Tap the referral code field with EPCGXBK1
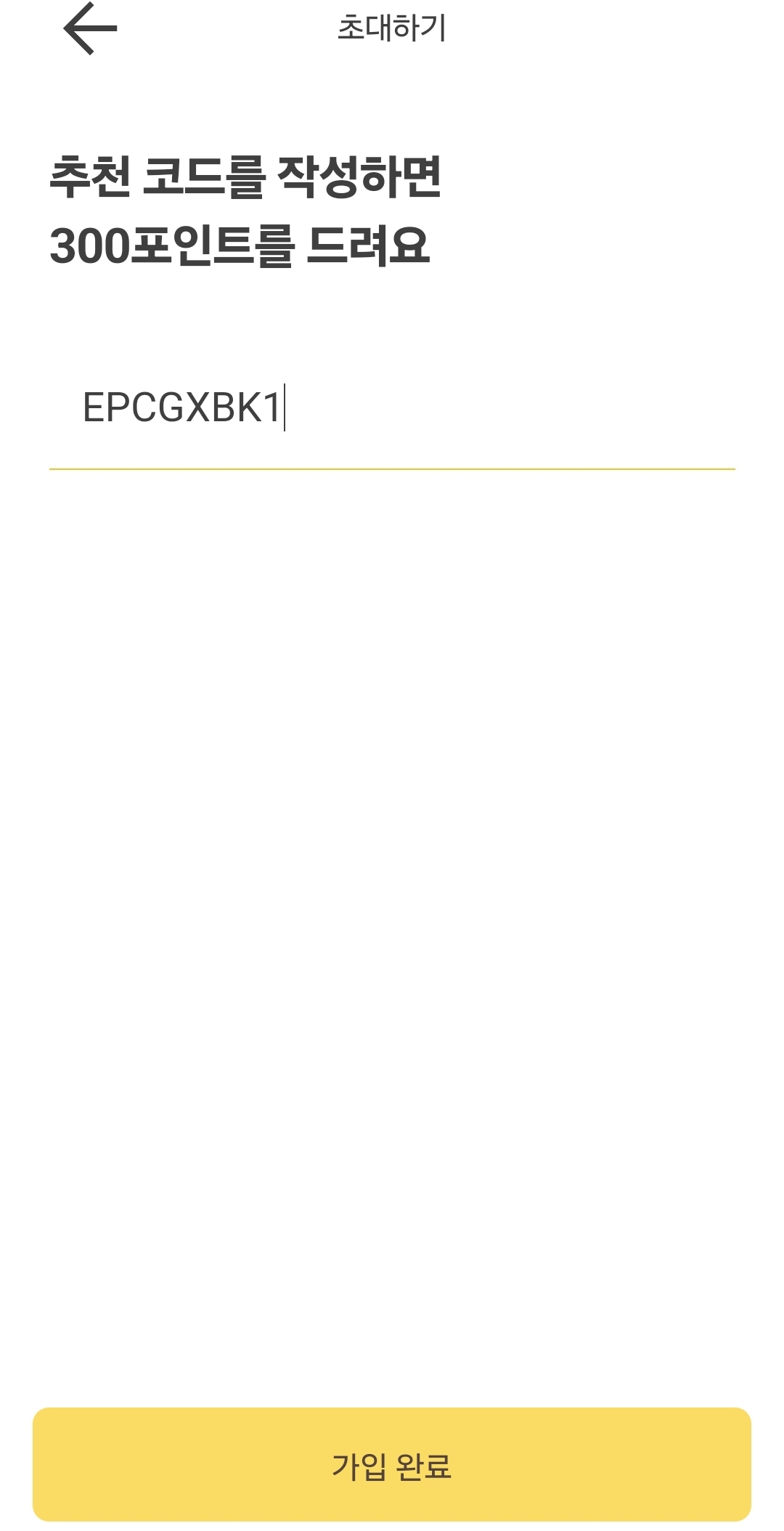 pos(392,408)
